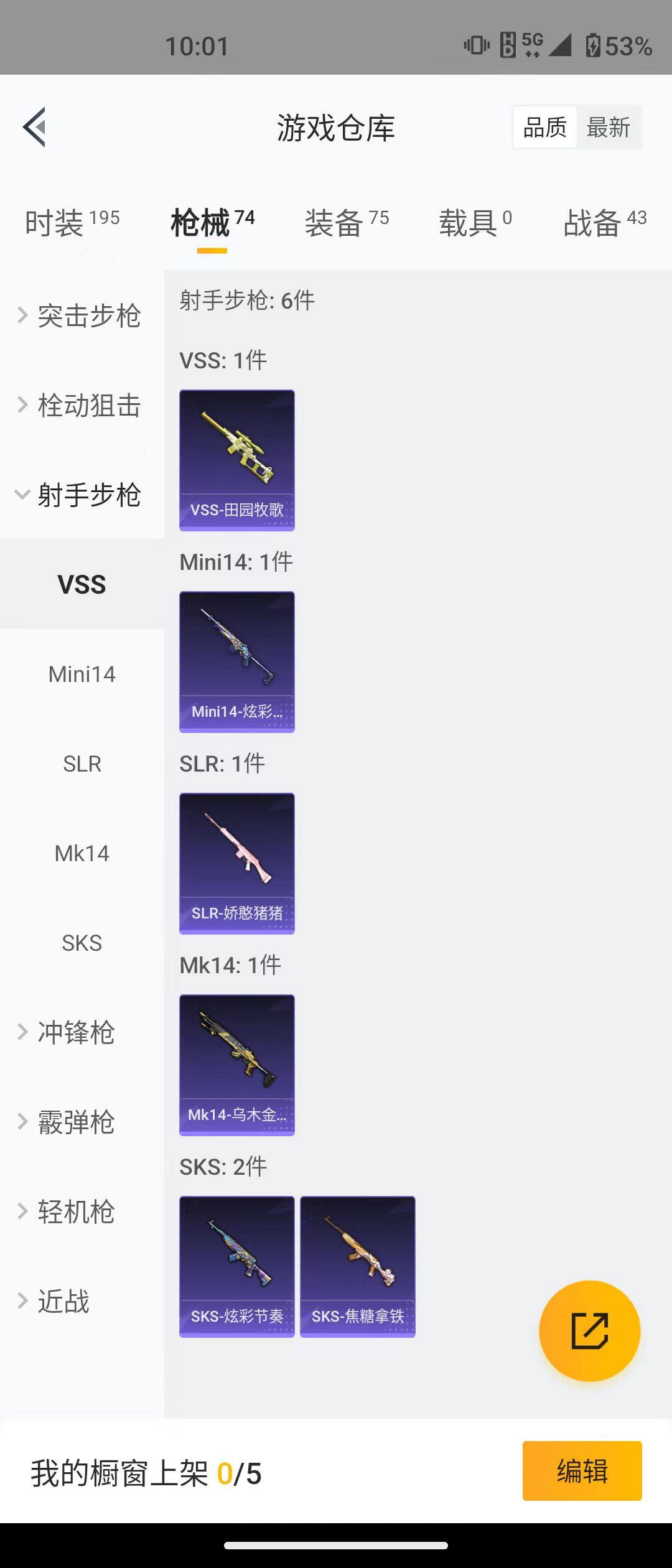Screen dimensions: 672x1568
Task: Select the VSS category filter
Action: [82, 584]
